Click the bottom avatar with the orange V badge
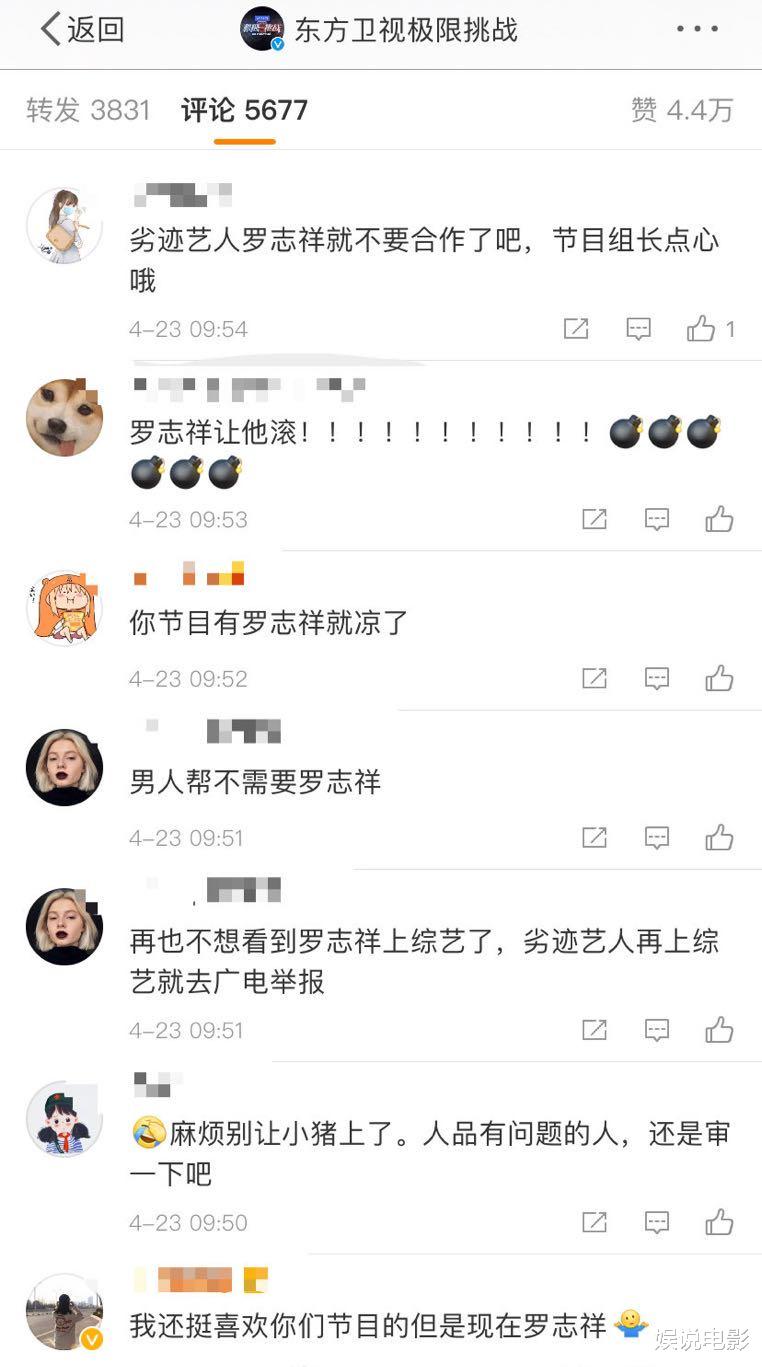Viewport: 762px width, 1367px height. click(x=64, y=1313)
